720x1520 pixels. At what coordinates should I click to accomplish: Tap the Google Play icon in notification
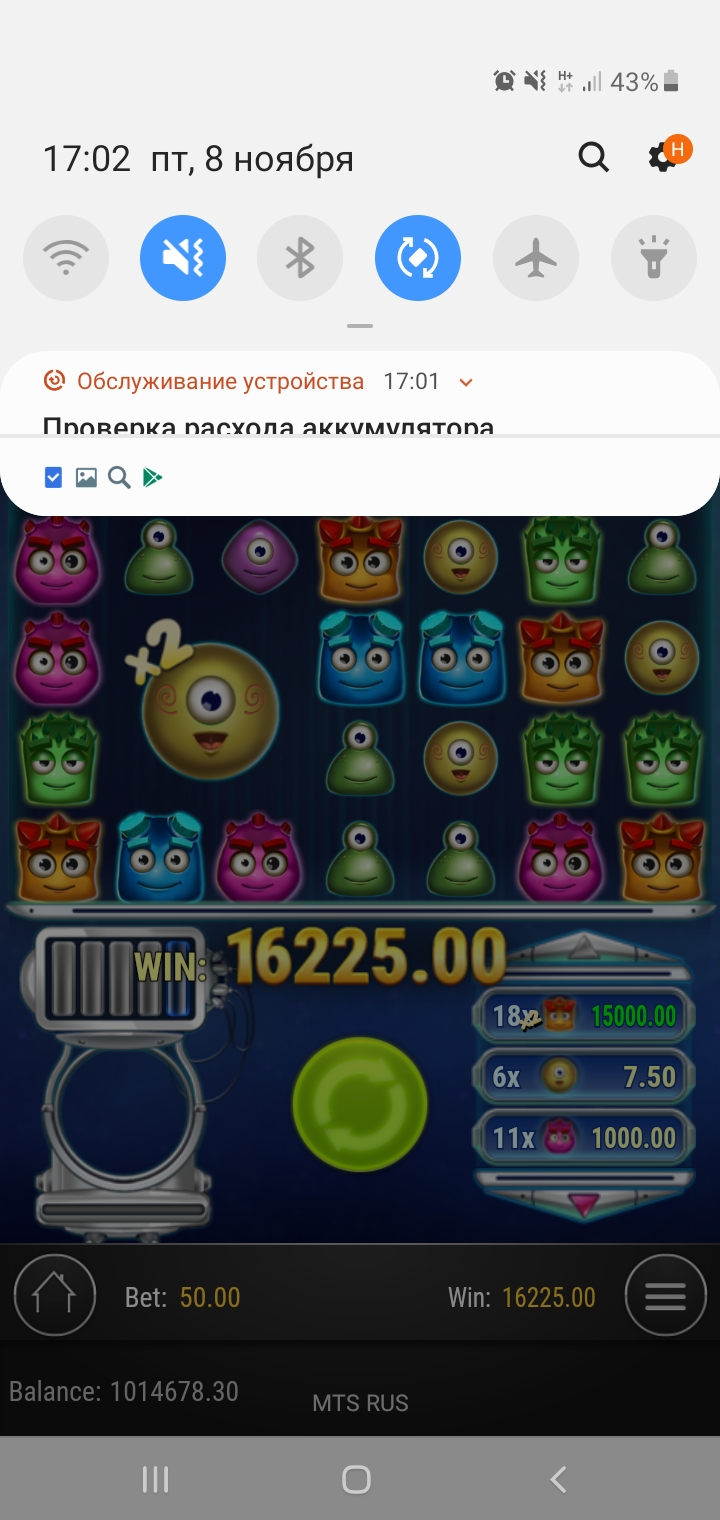tap(152, 477)
